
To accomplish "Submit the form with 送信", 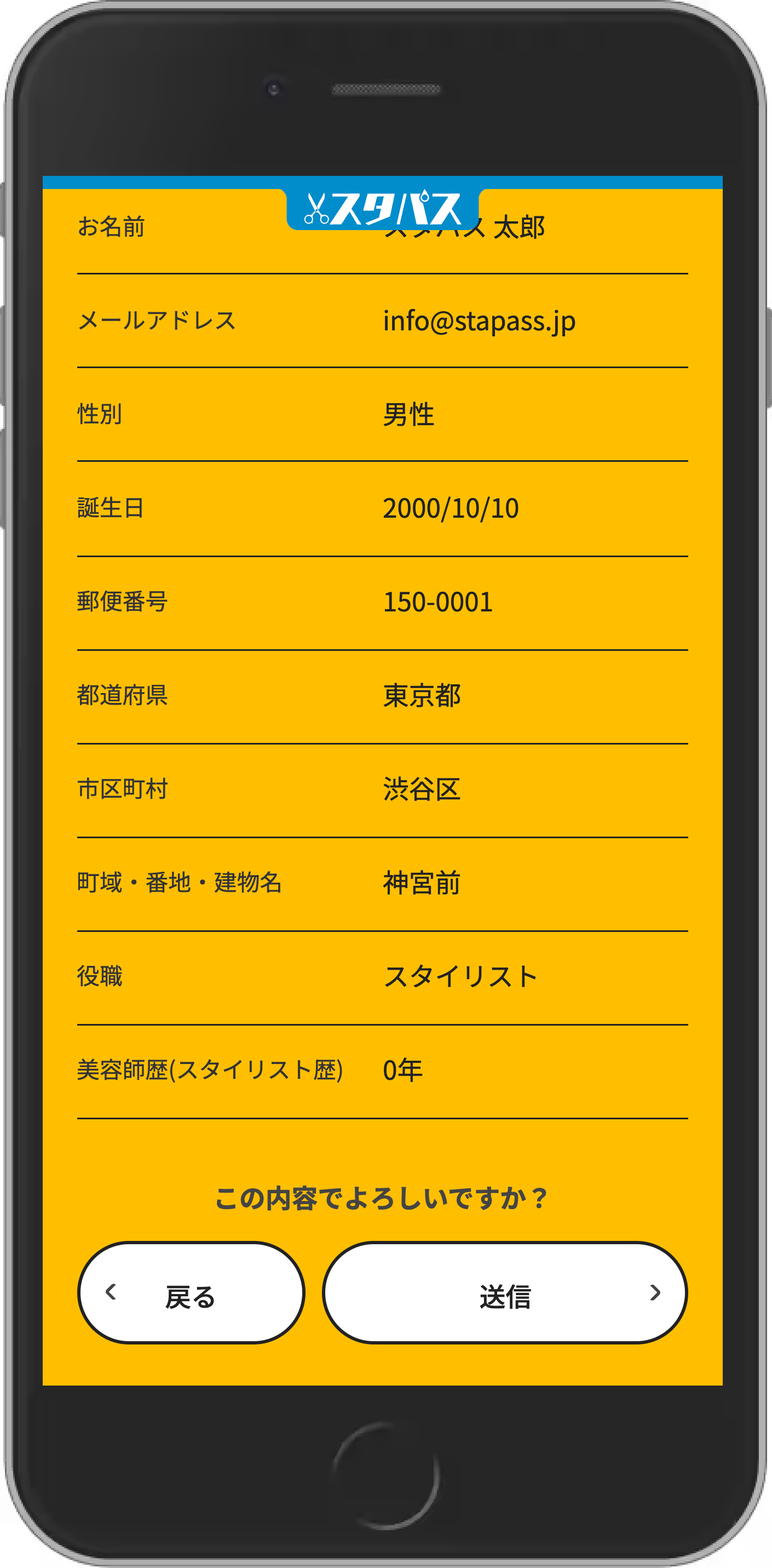I will tap(504, 1293).
